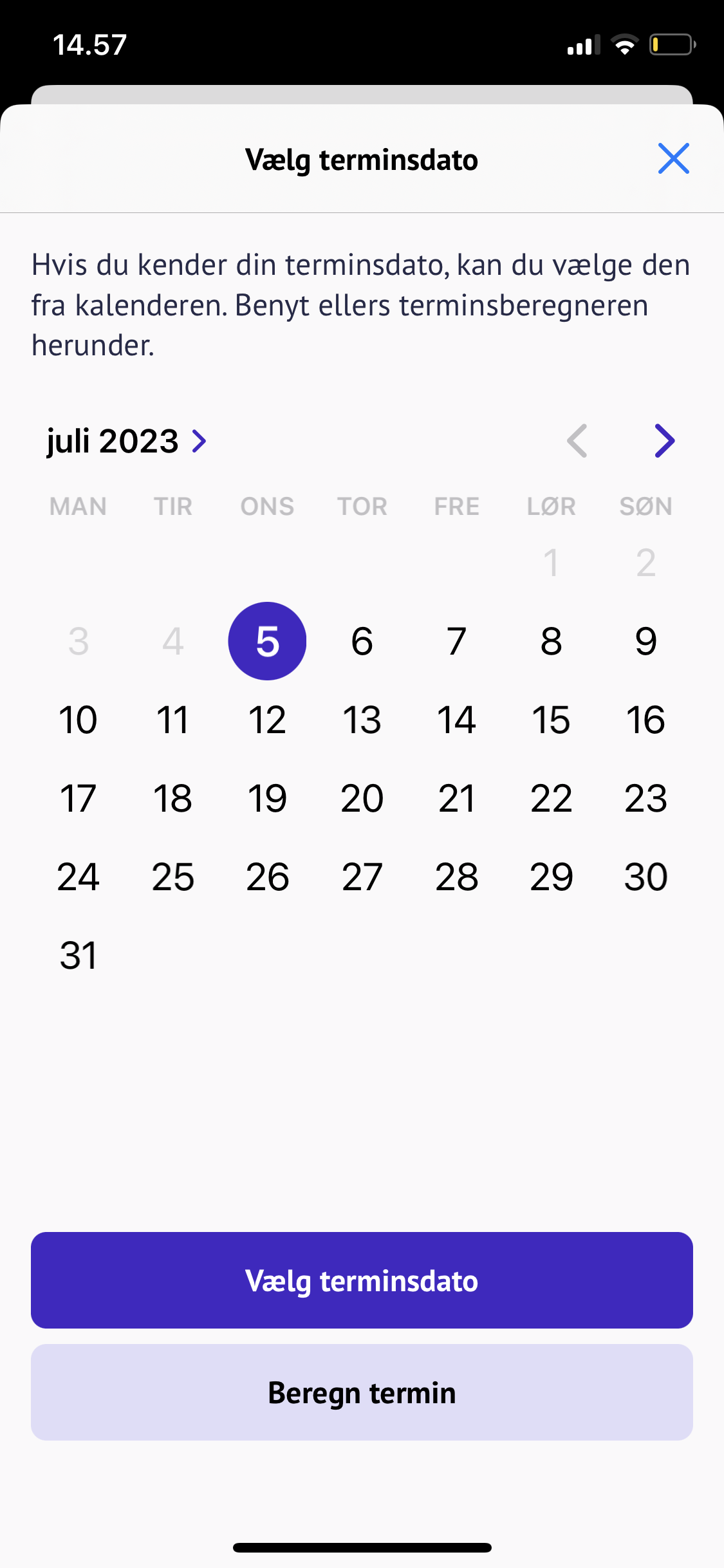Select the 31st of July
Screen dimensions: 724x1568
[x=78, y=955]
